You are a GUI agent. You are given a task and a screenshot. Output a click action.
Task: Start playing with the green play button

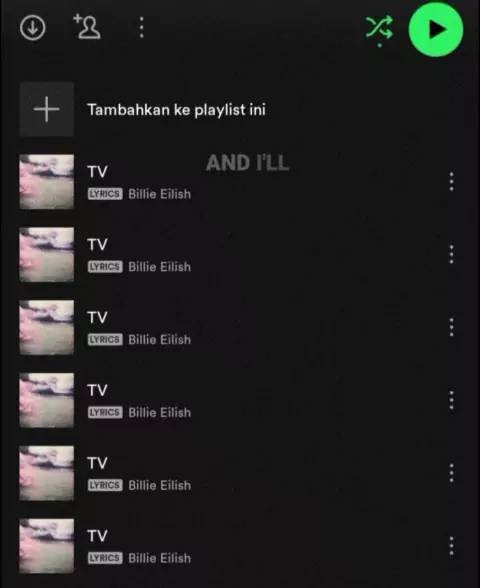coord(436,29)
